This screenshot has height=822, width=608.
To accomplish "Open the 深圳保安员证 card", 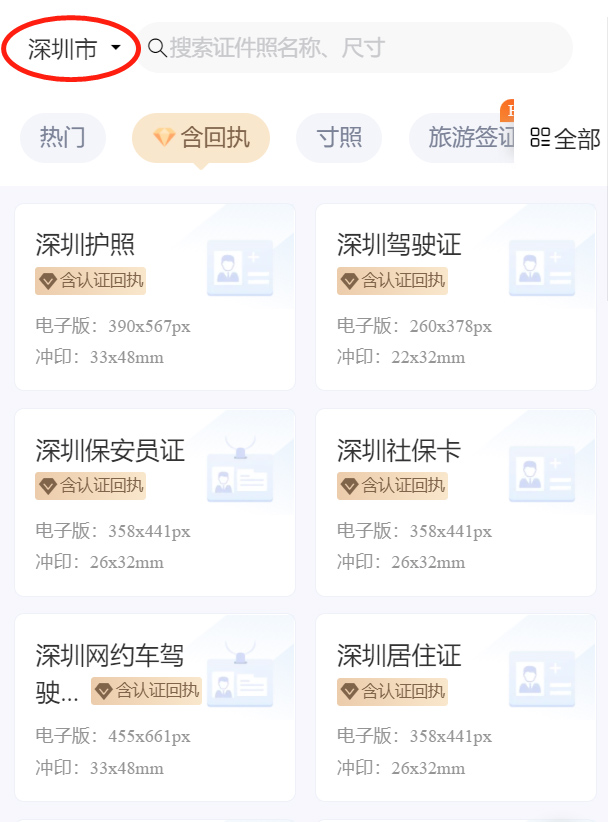I will tap(155, 502).
